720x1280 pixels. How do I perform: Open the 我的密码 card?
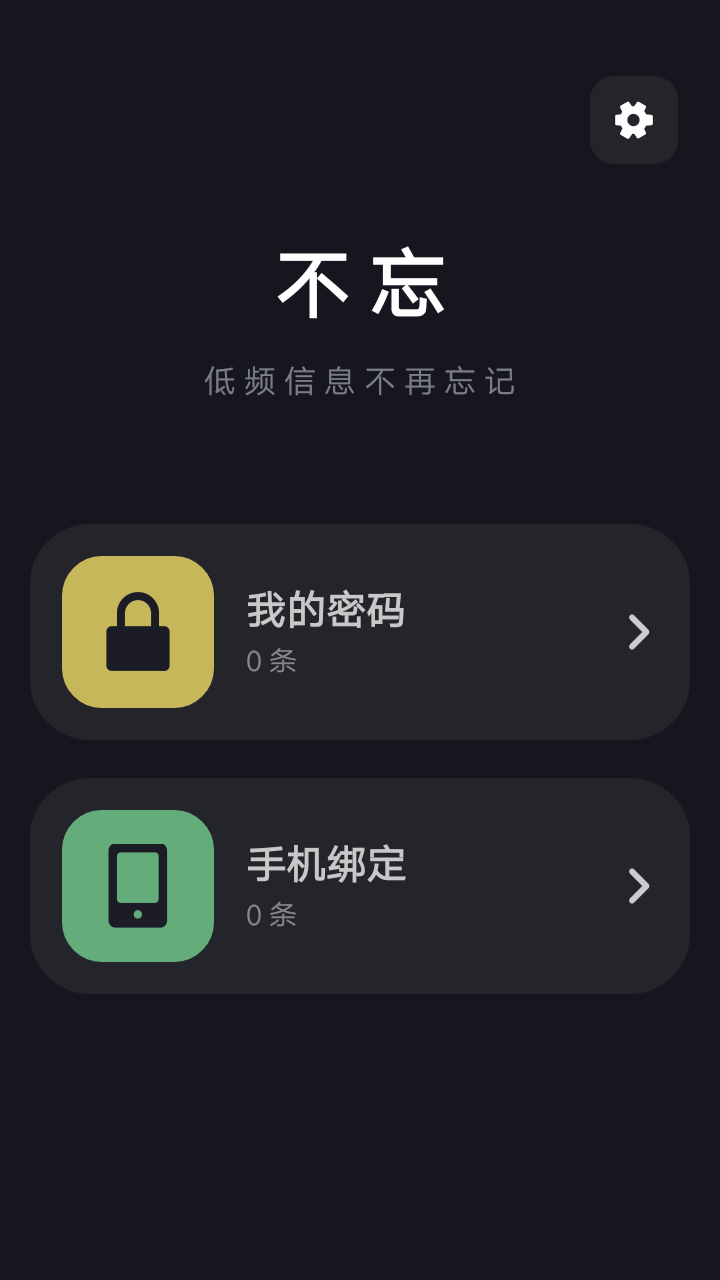[x=360, y=632]
